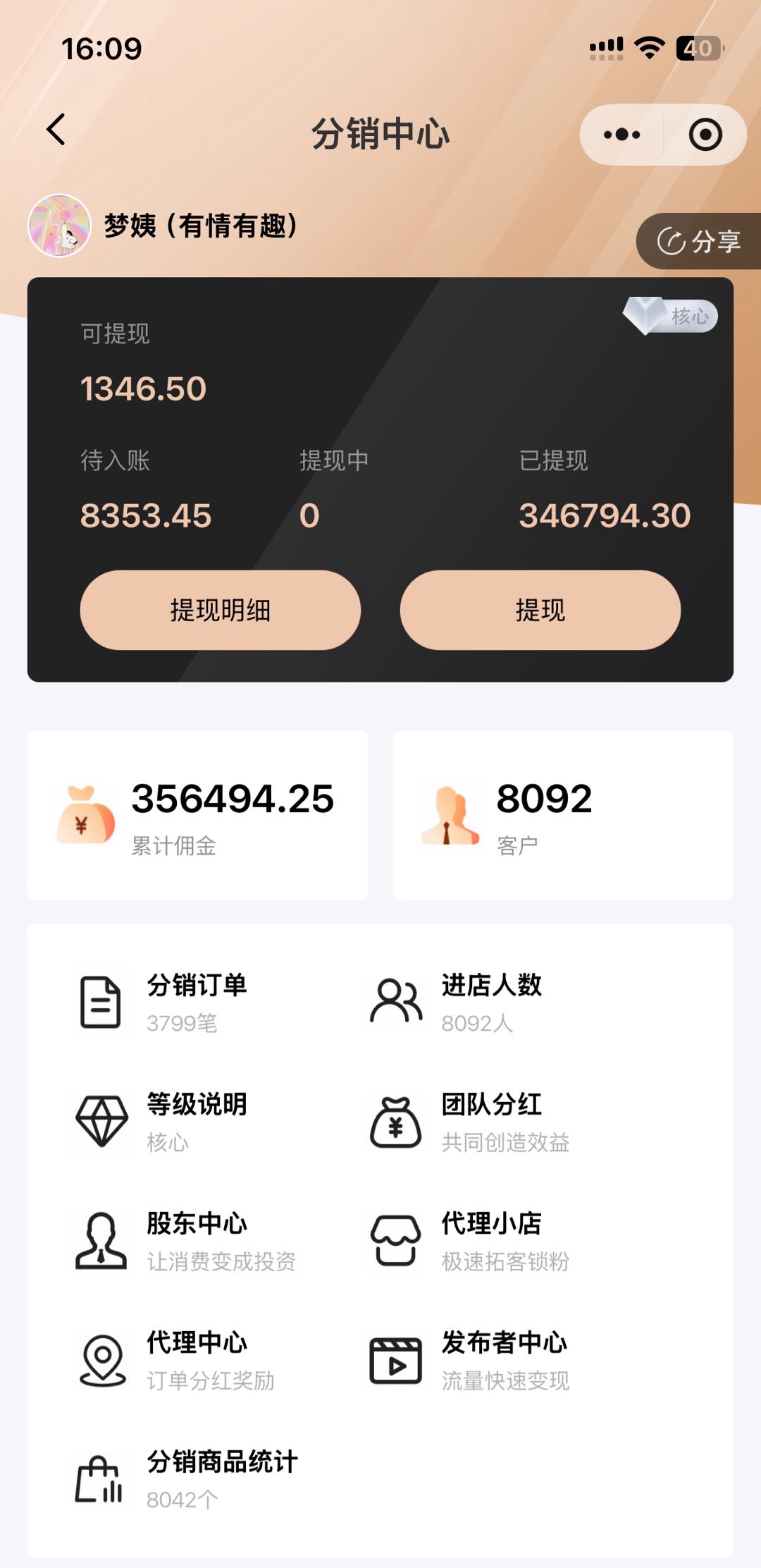
Task: Tap the 分享 share button
Action: tap(699, 241)
